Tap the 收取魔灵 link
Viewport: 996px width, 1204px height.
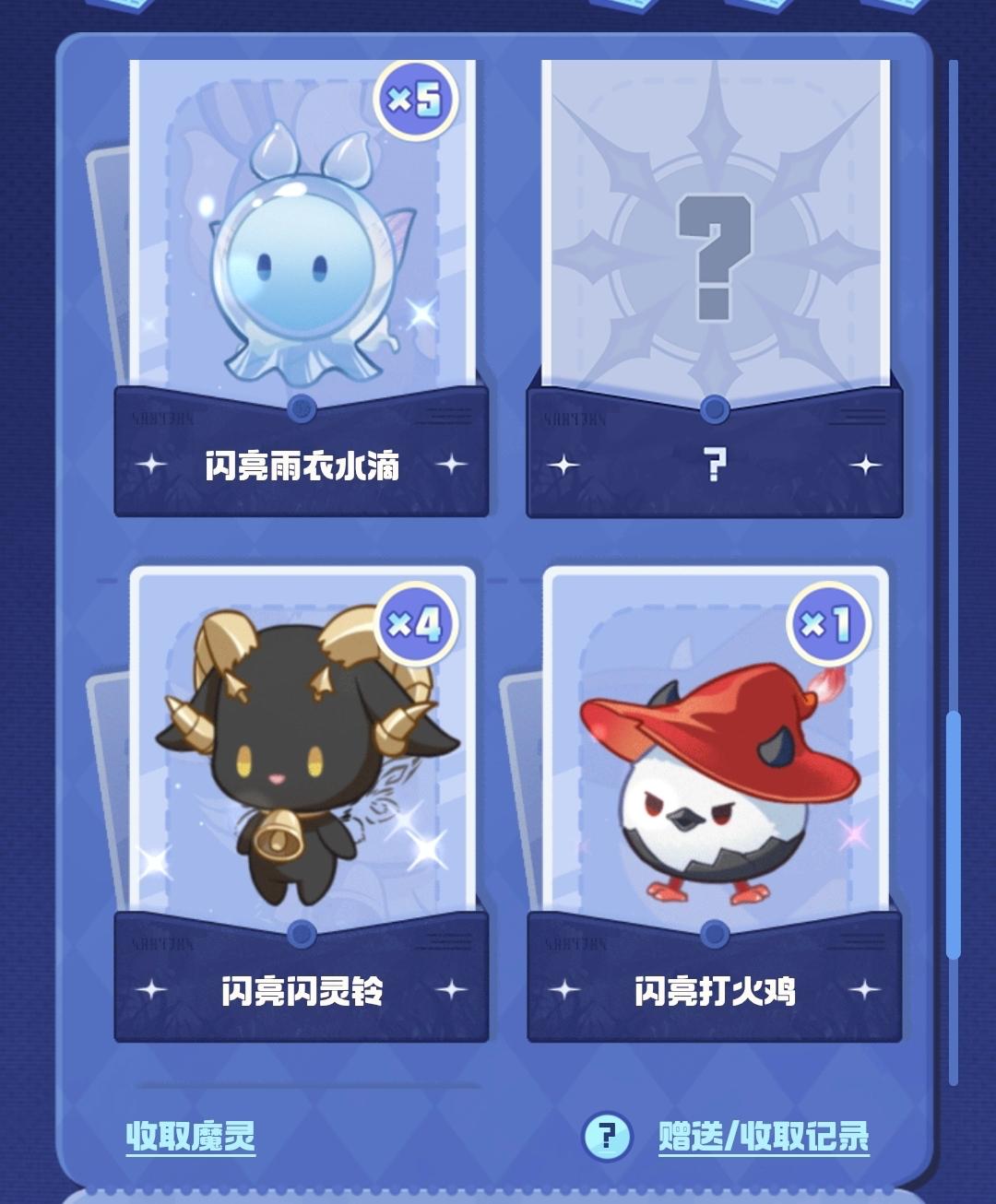click(190, 1136)
